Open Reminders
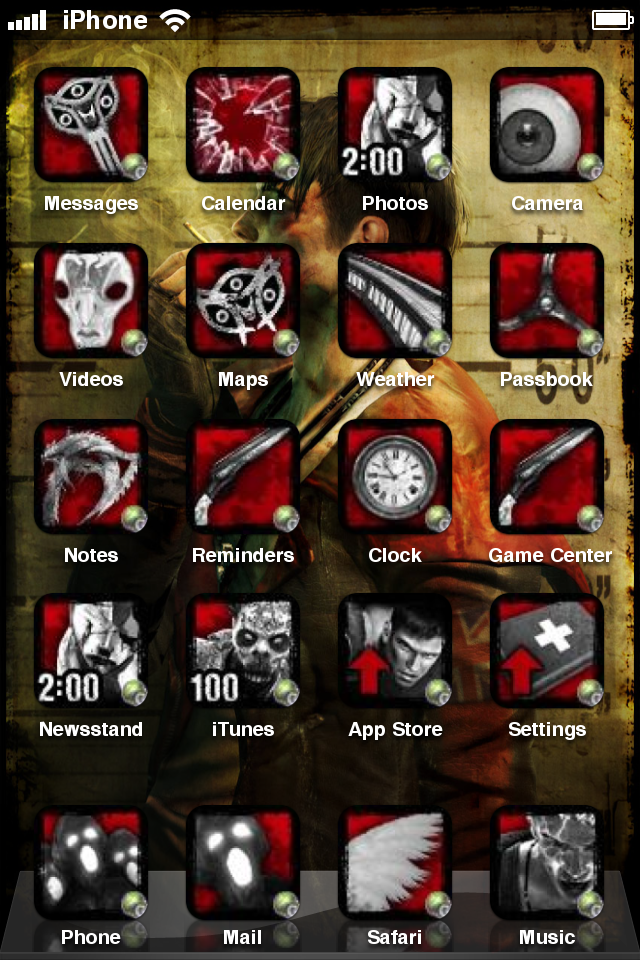Viewport: 640px width, 960px height. point(243,477)
